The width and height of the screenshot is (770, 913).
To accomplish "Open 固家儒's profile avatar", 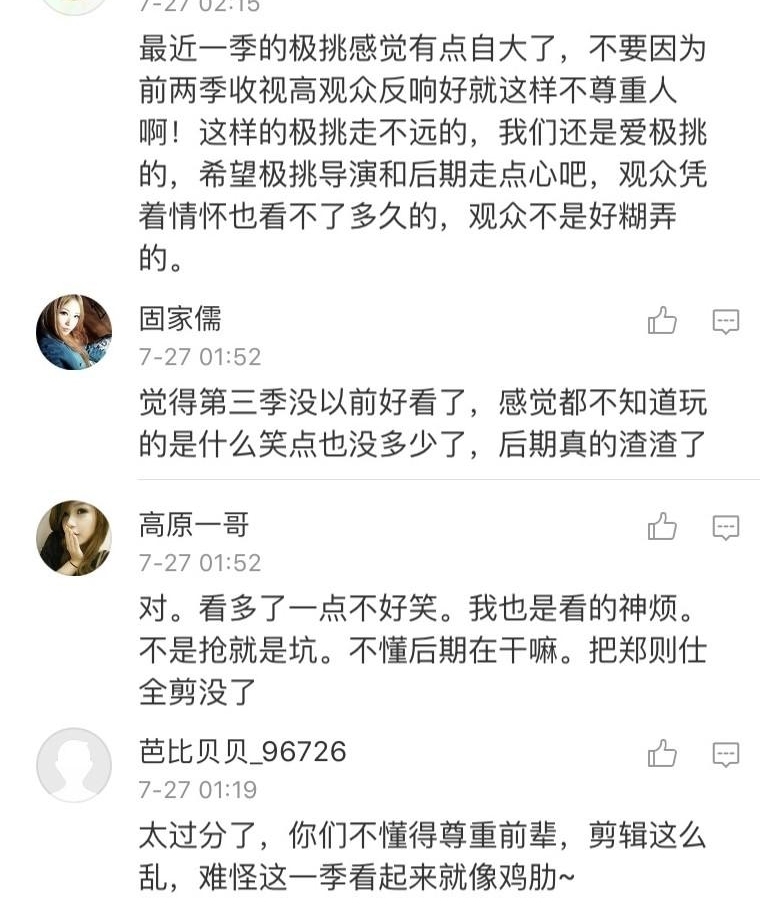I will point(74,332).
